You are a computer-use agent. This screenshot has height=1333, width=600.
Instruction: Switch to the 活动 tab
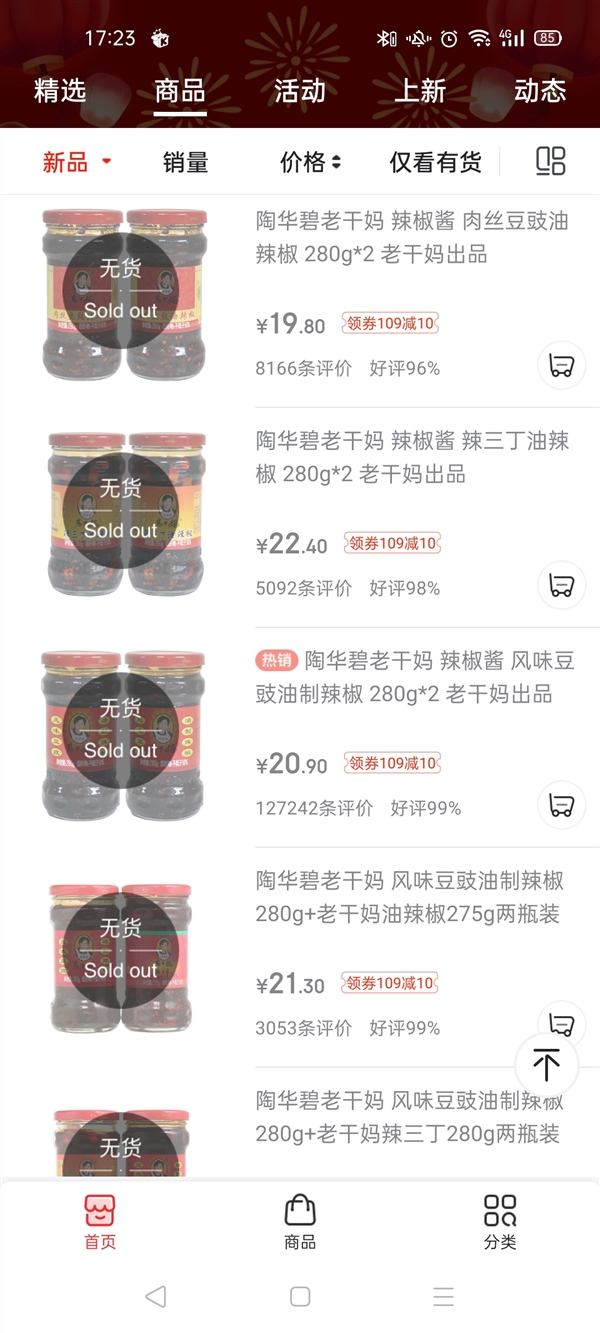click(x=300, y=91)
